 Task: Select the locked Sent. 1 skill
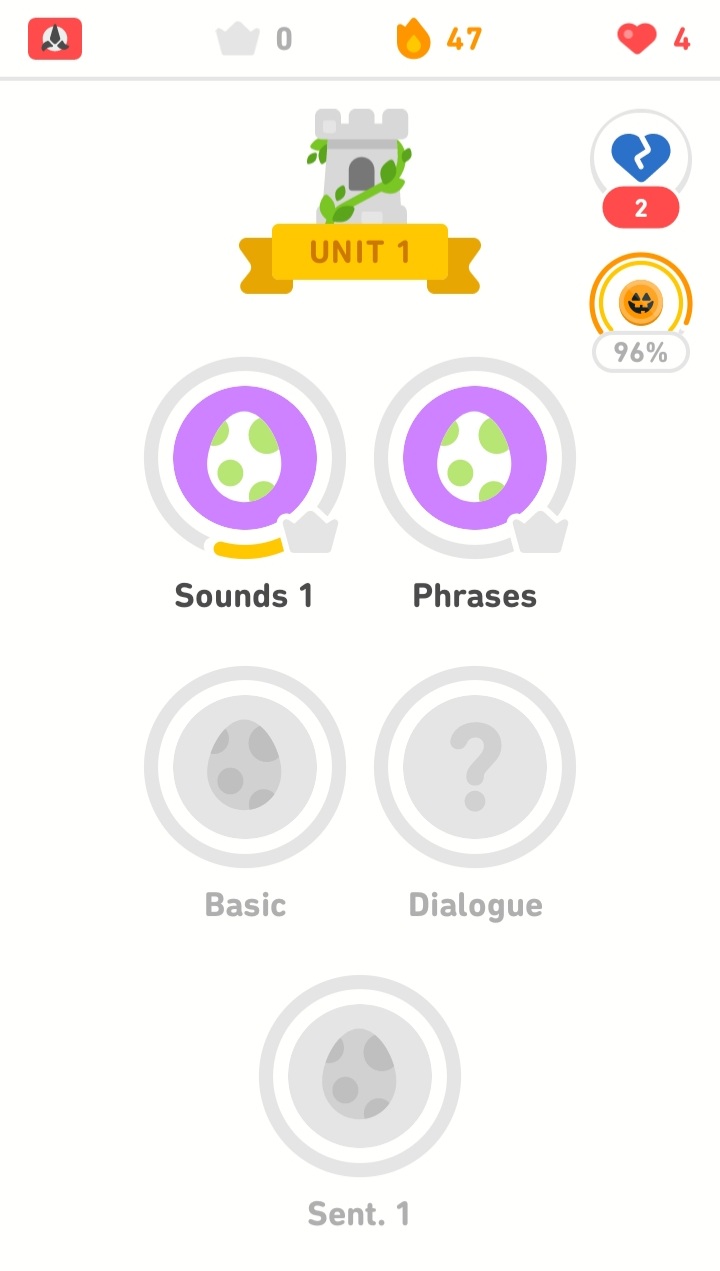coord(360,1076)
